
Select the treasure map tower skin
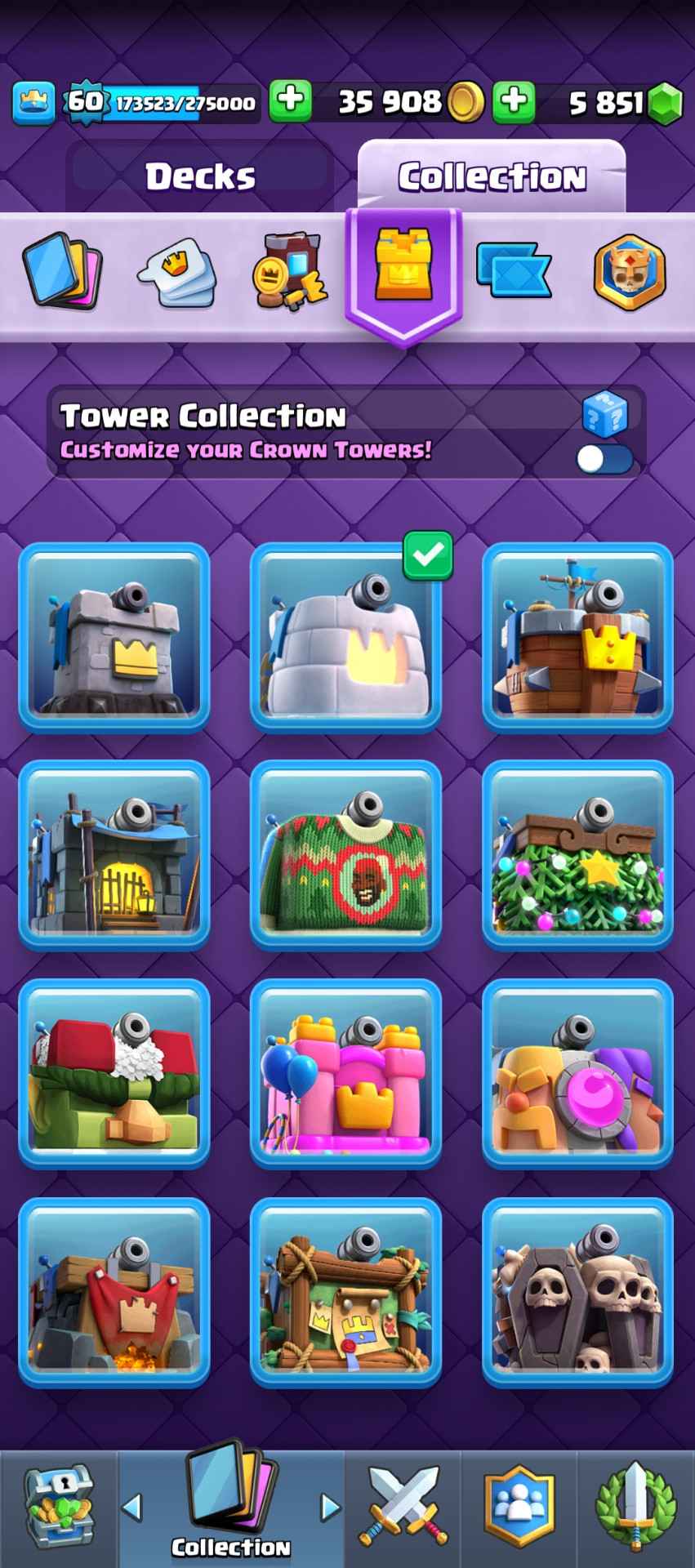(x=345, y=1293)
